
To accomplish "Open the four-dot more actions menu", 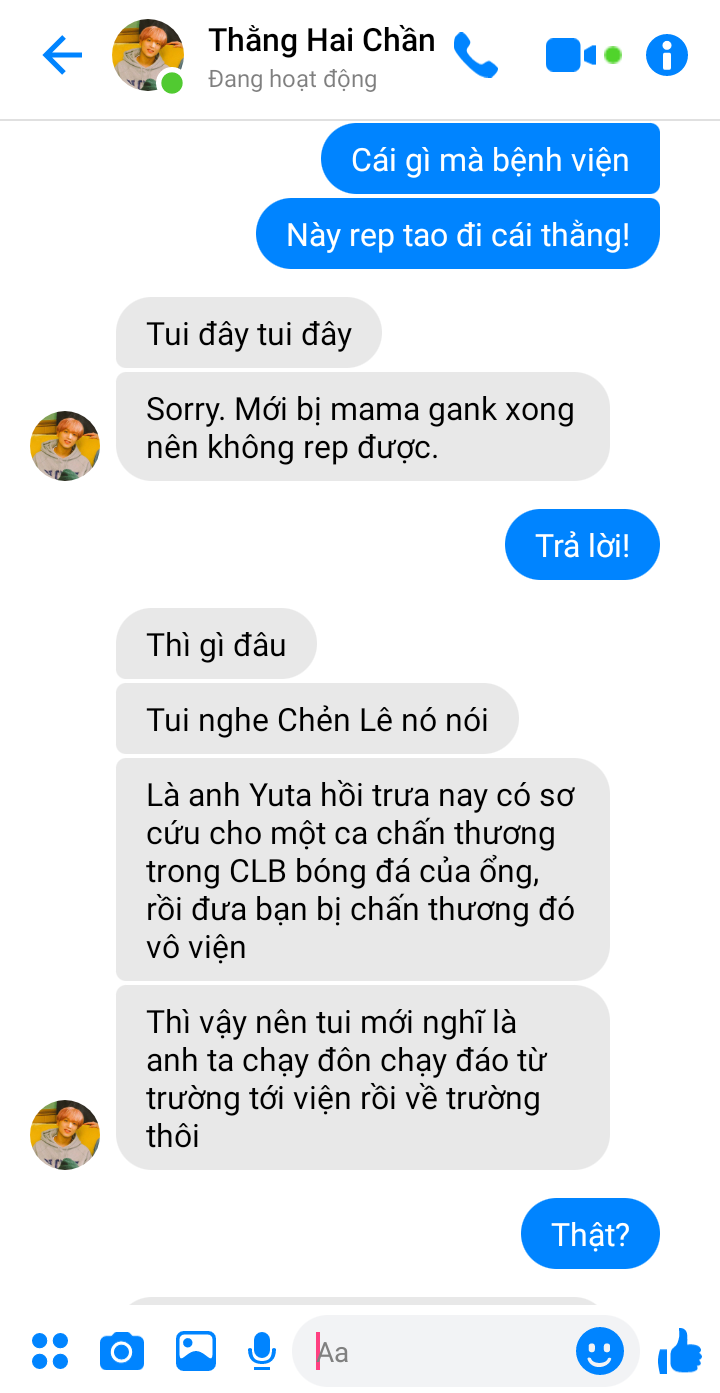I will point(50,1351).
